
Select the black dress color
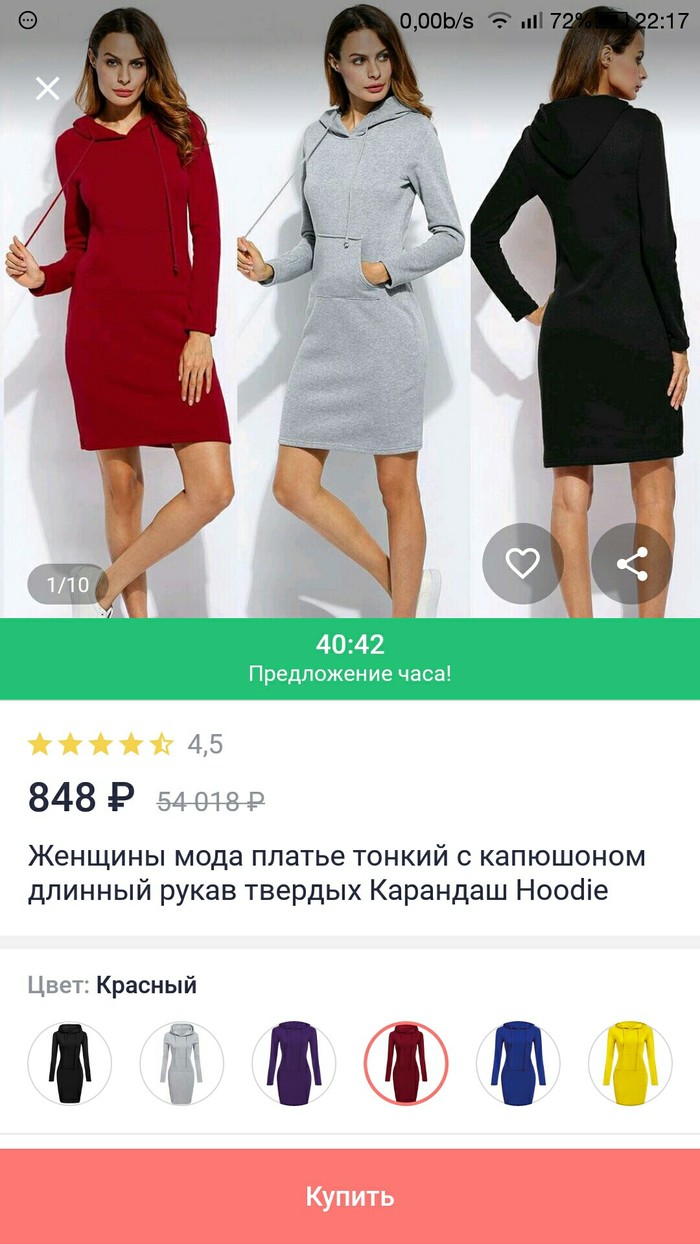(x=70, y=1063)
